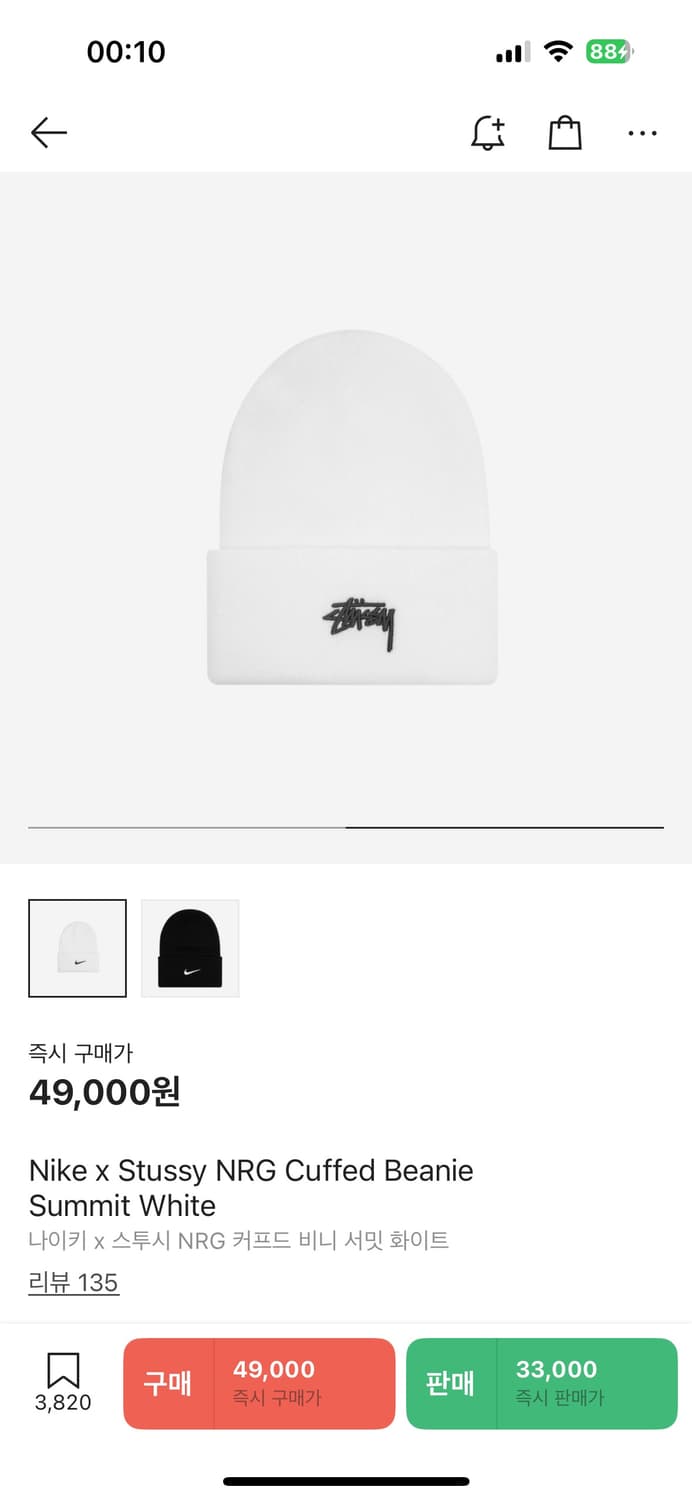Open the main beanie product image
The width and height of the screenshot is (692, 1500).
coord(352,508)
